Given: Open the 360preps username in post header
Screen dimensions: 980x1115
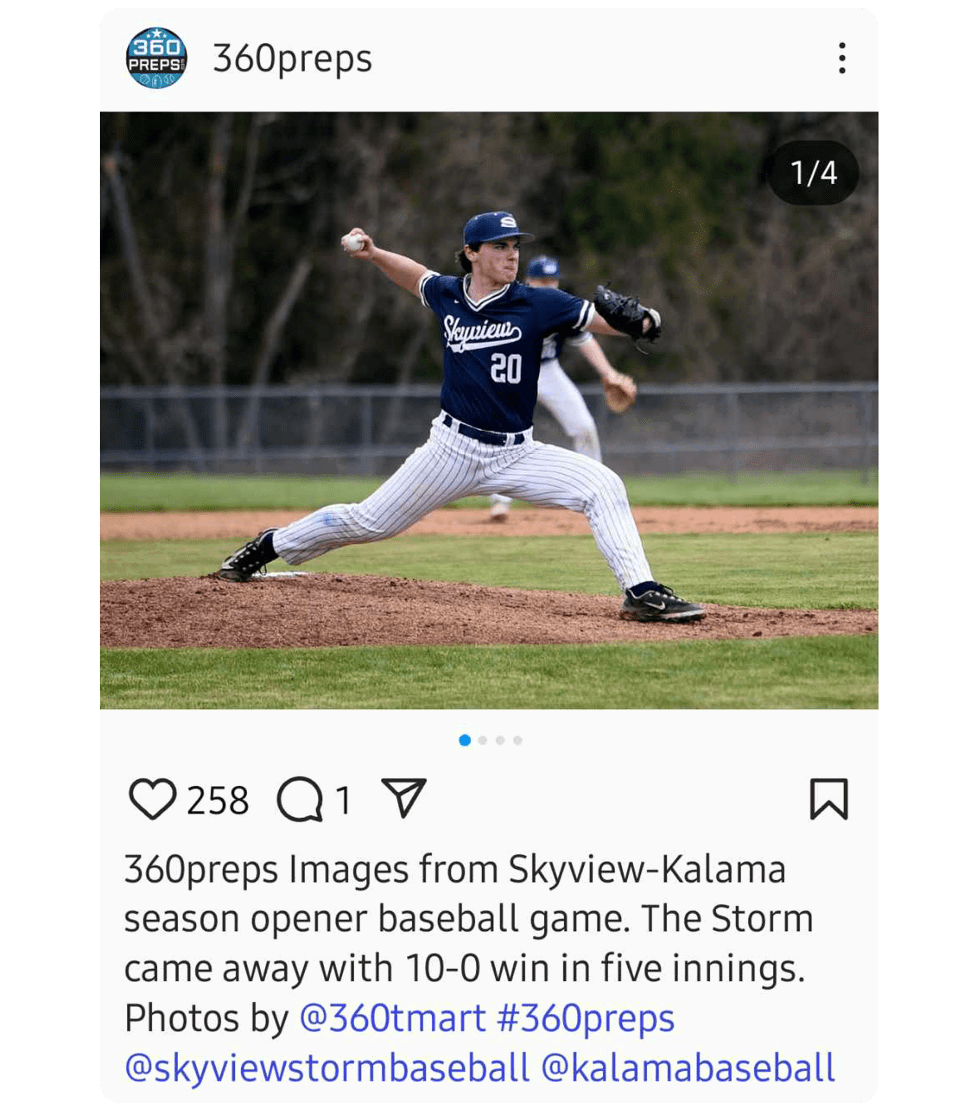Looking at the screenshot, I should [292, 59].
